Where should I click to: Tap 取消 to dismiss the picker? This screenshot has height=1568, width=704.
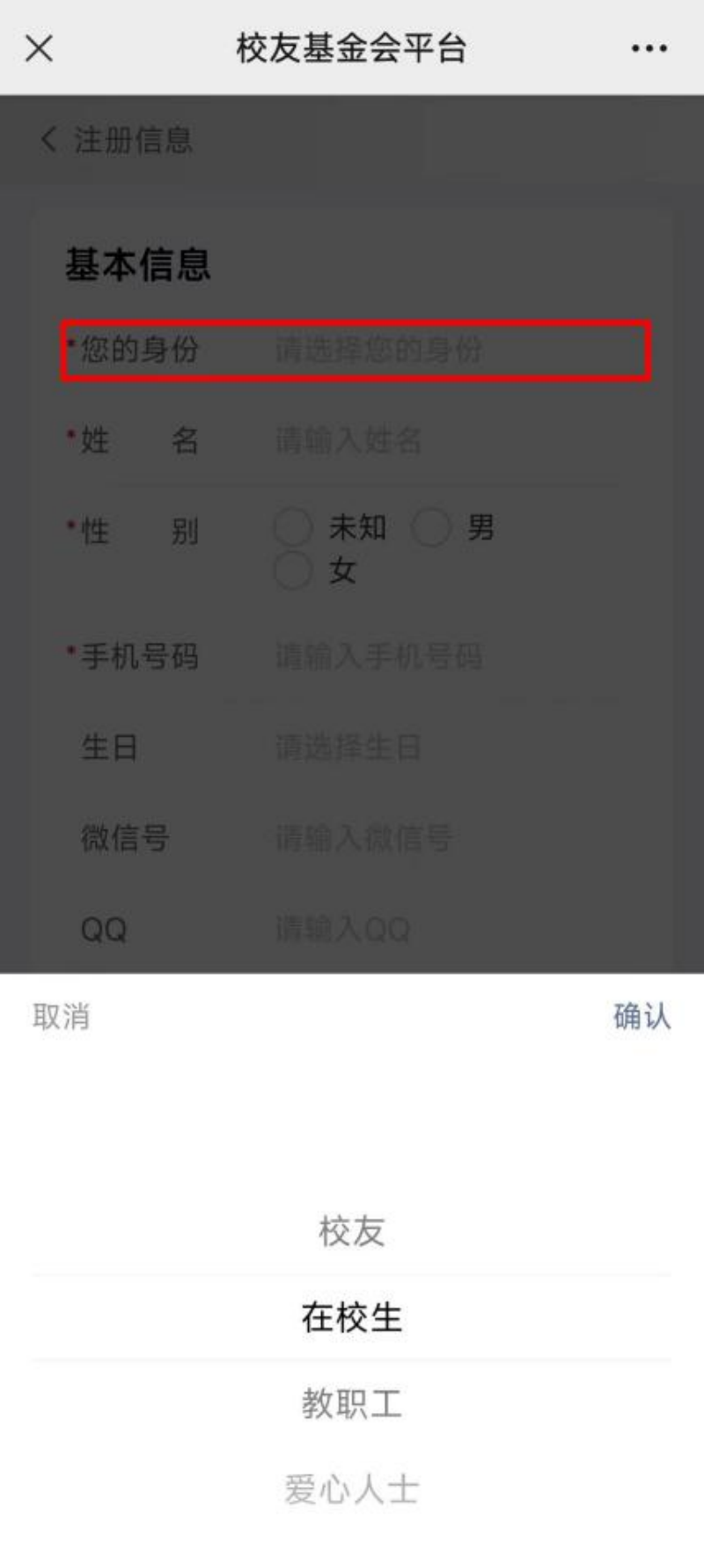point(61,1017)
